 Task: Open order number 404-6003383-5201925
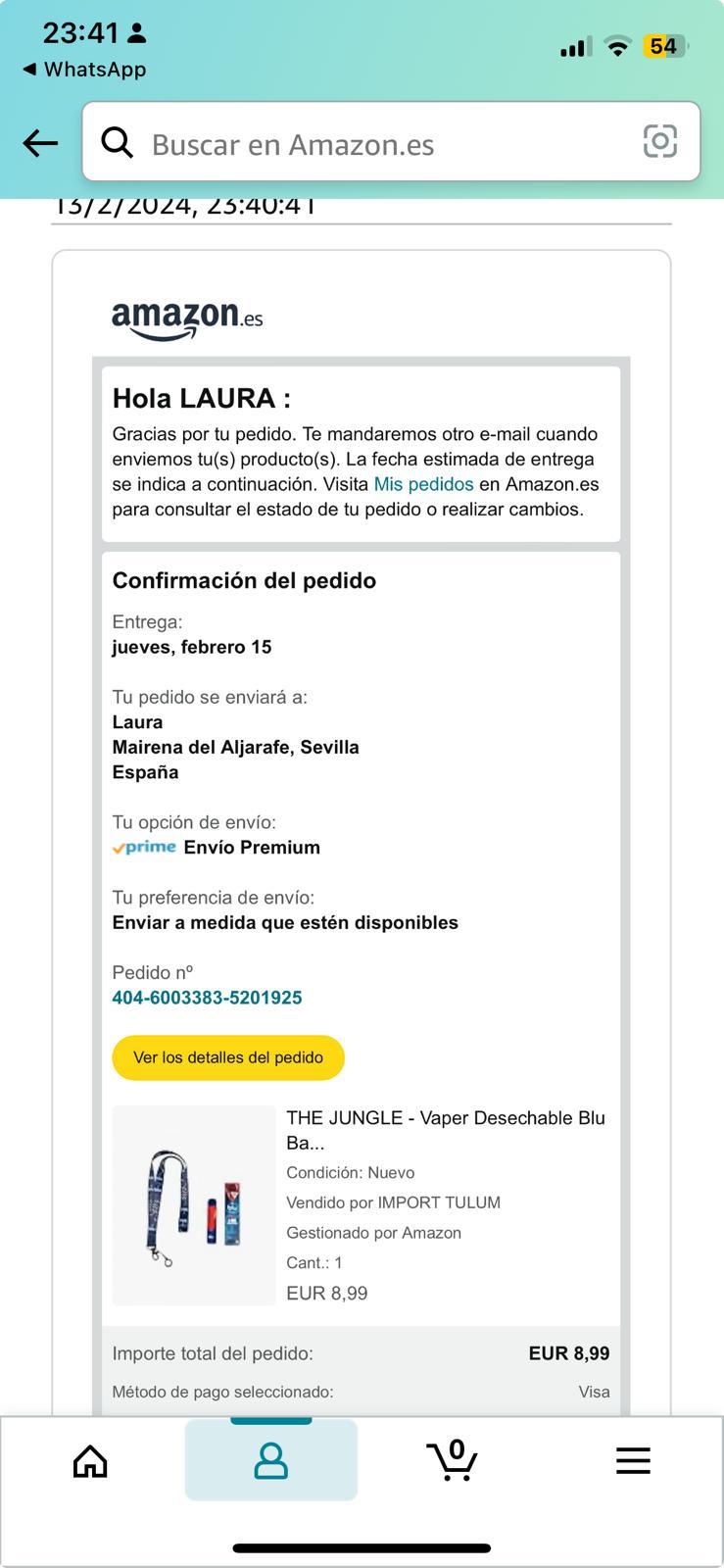[x=207, y=998]
